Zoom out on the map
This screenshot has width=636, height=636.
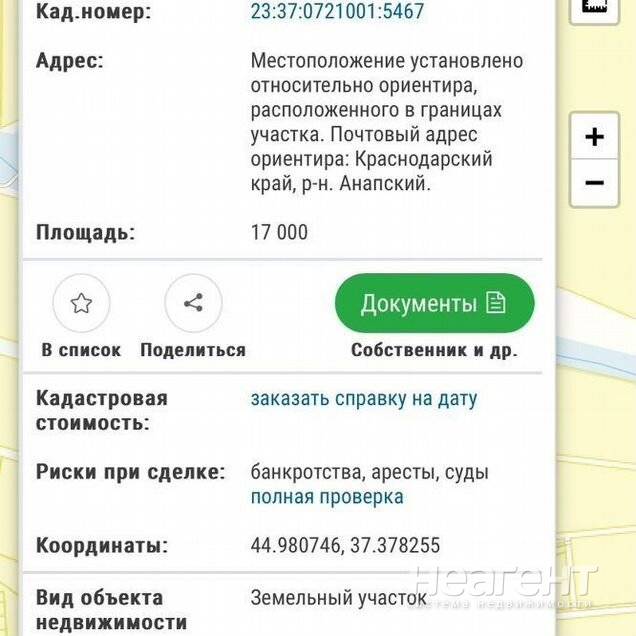595,183
